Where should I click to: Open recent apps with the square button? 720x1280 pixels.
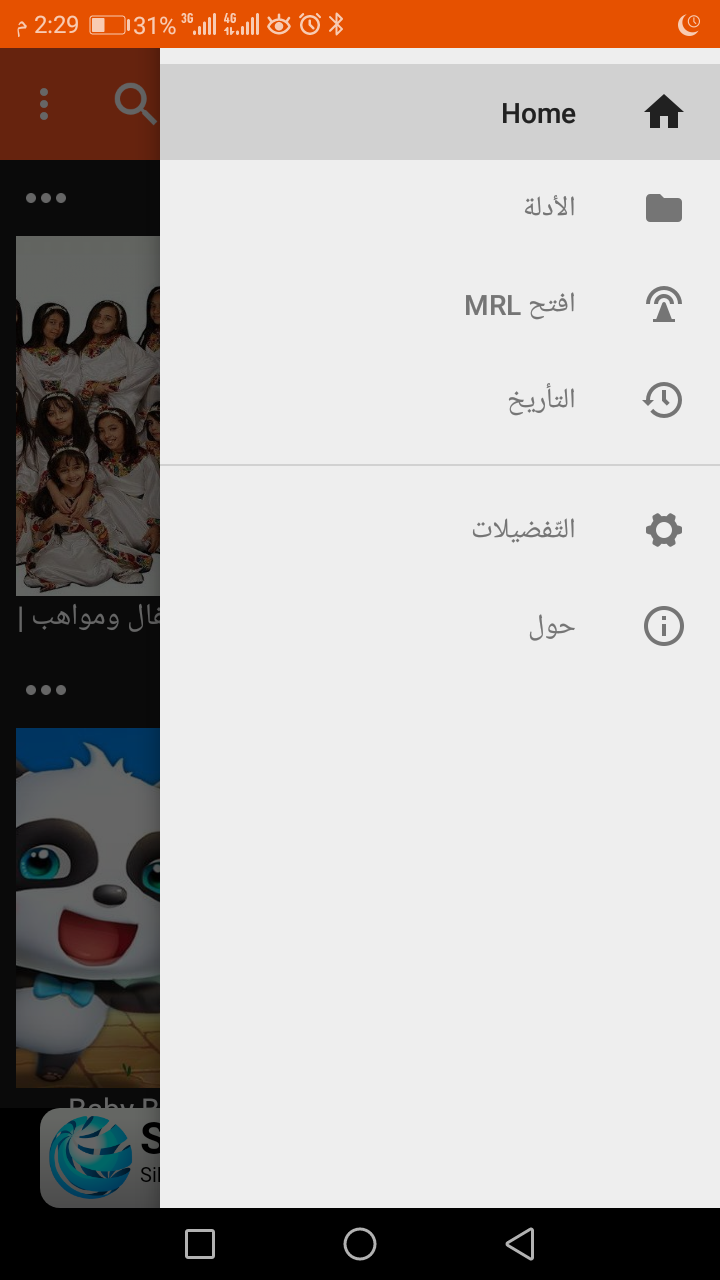[x=200, y=1244]
